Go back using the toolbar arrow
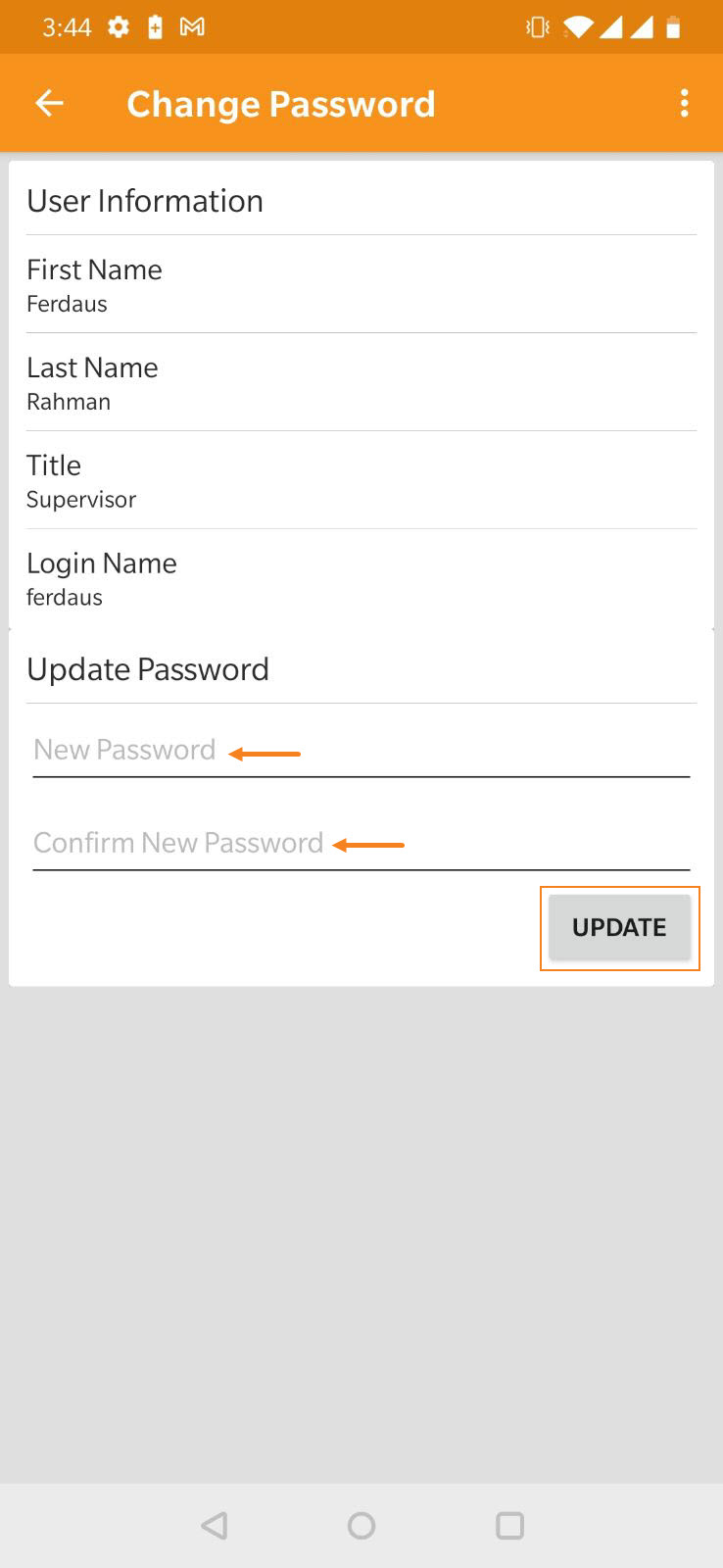The width and height of the screenshot is (723, 1568). point(49,103)
